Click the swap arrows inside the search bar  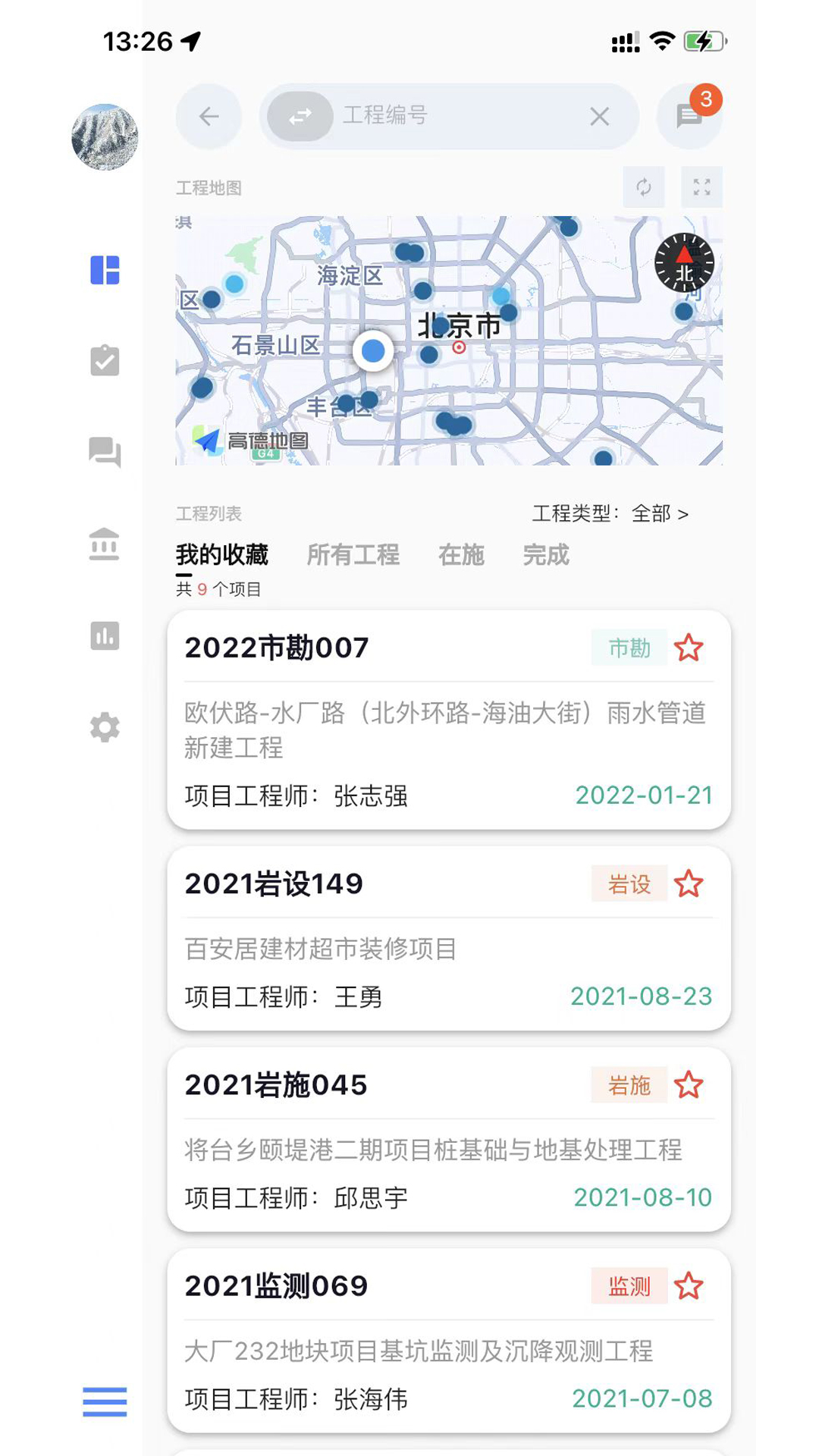point(297,115)
